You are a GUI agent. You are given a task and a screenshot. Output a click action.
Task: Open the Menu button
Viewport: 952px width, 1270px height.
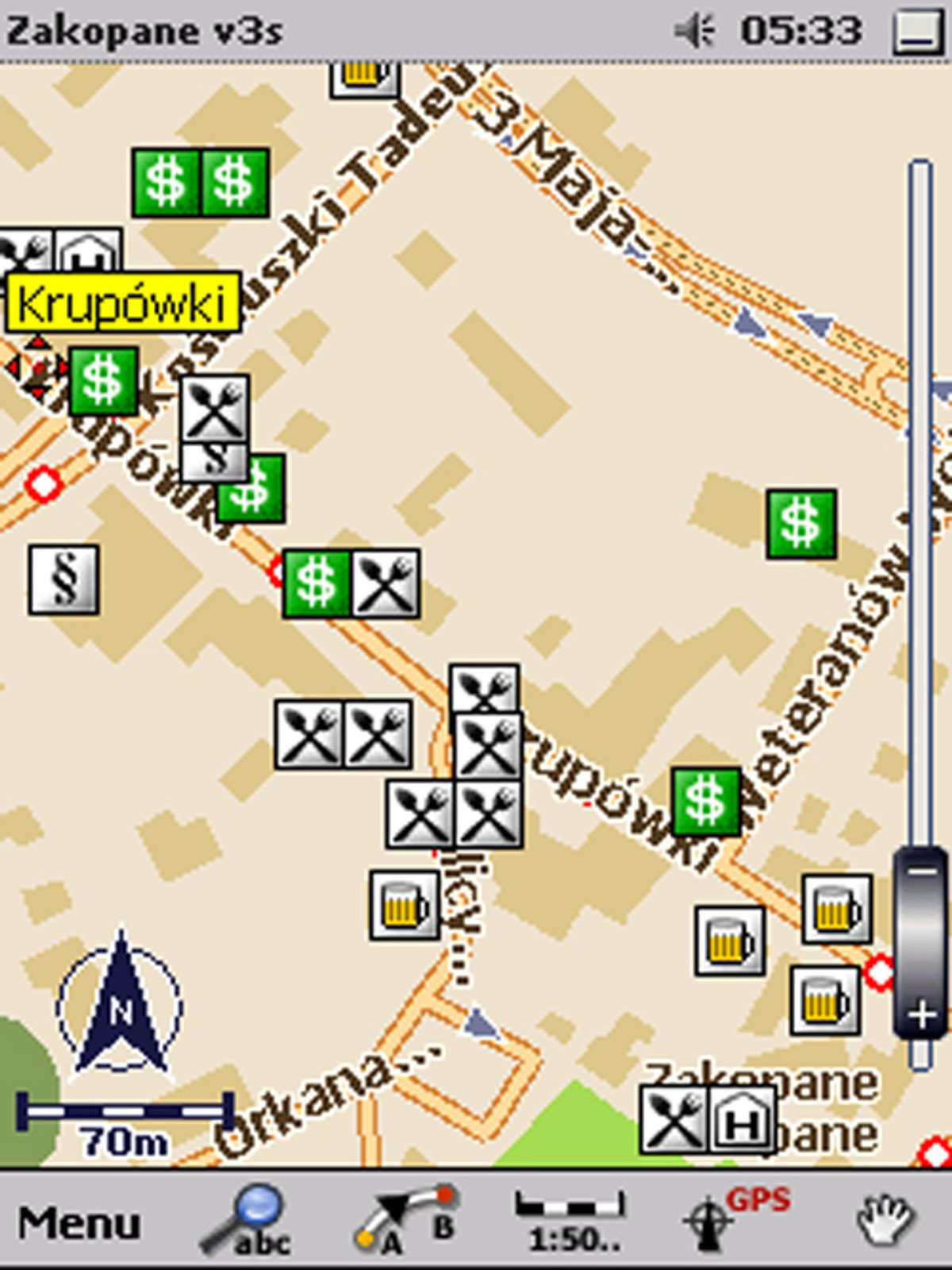point(79,1223)
